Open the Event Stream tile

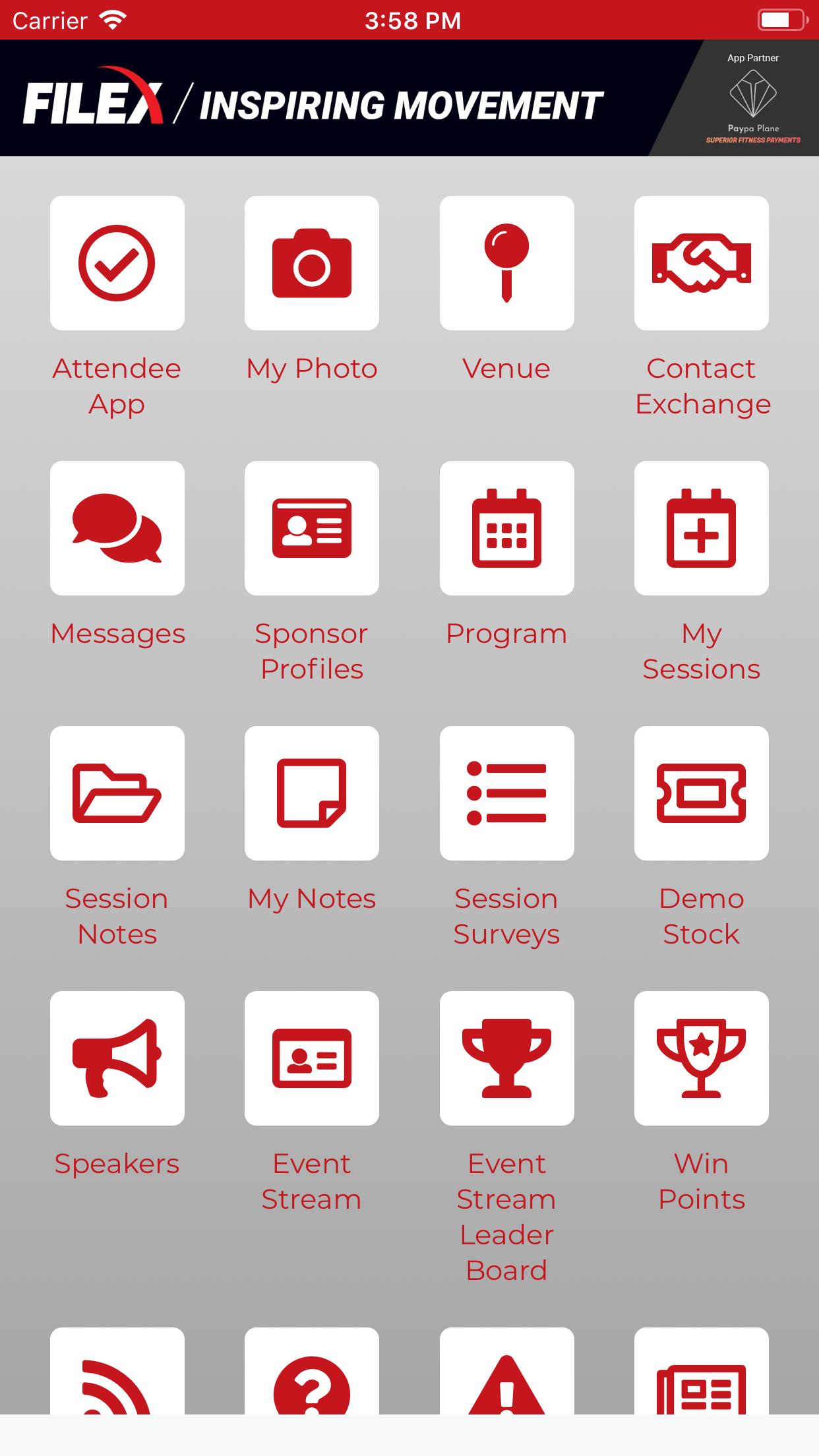(312, 1058)
